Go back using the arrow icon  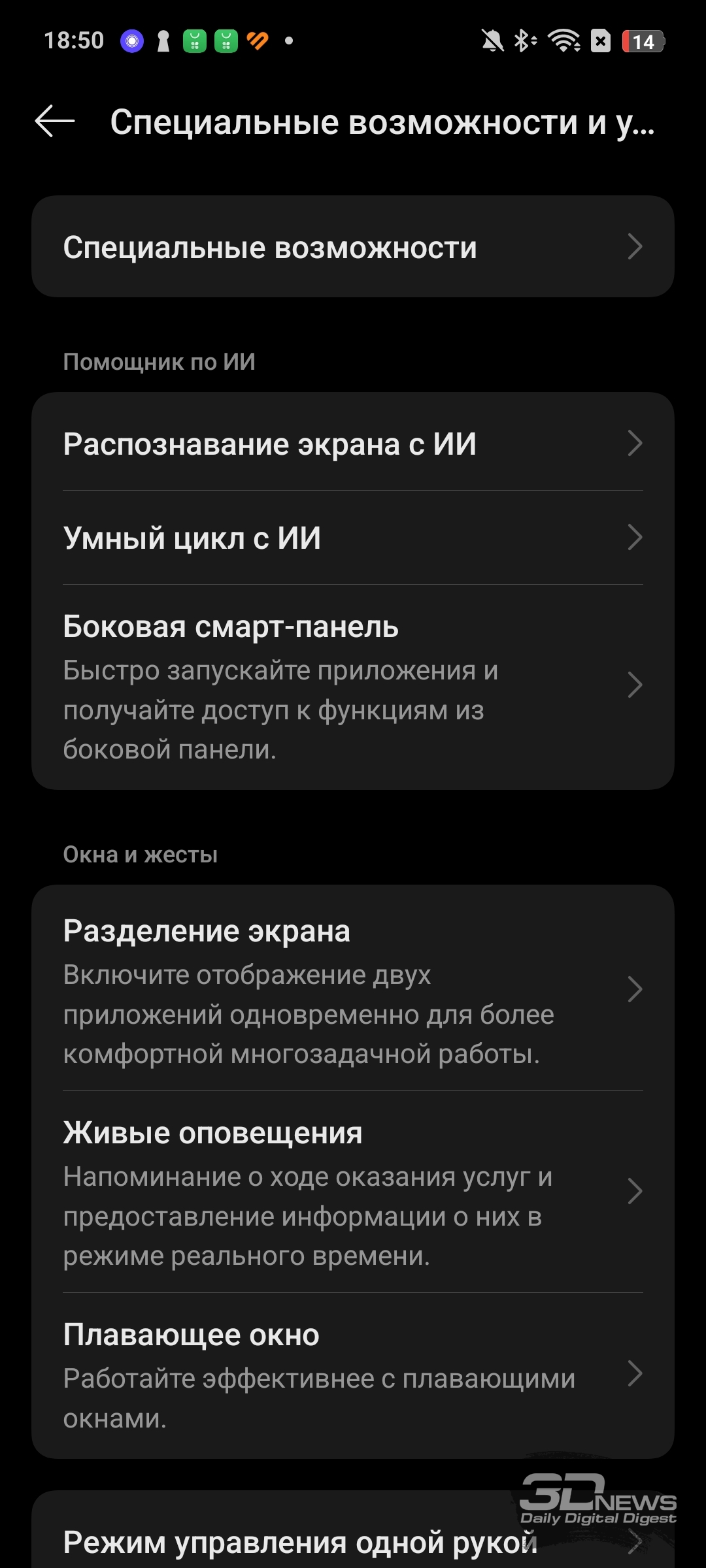click(x=55, y=122)
